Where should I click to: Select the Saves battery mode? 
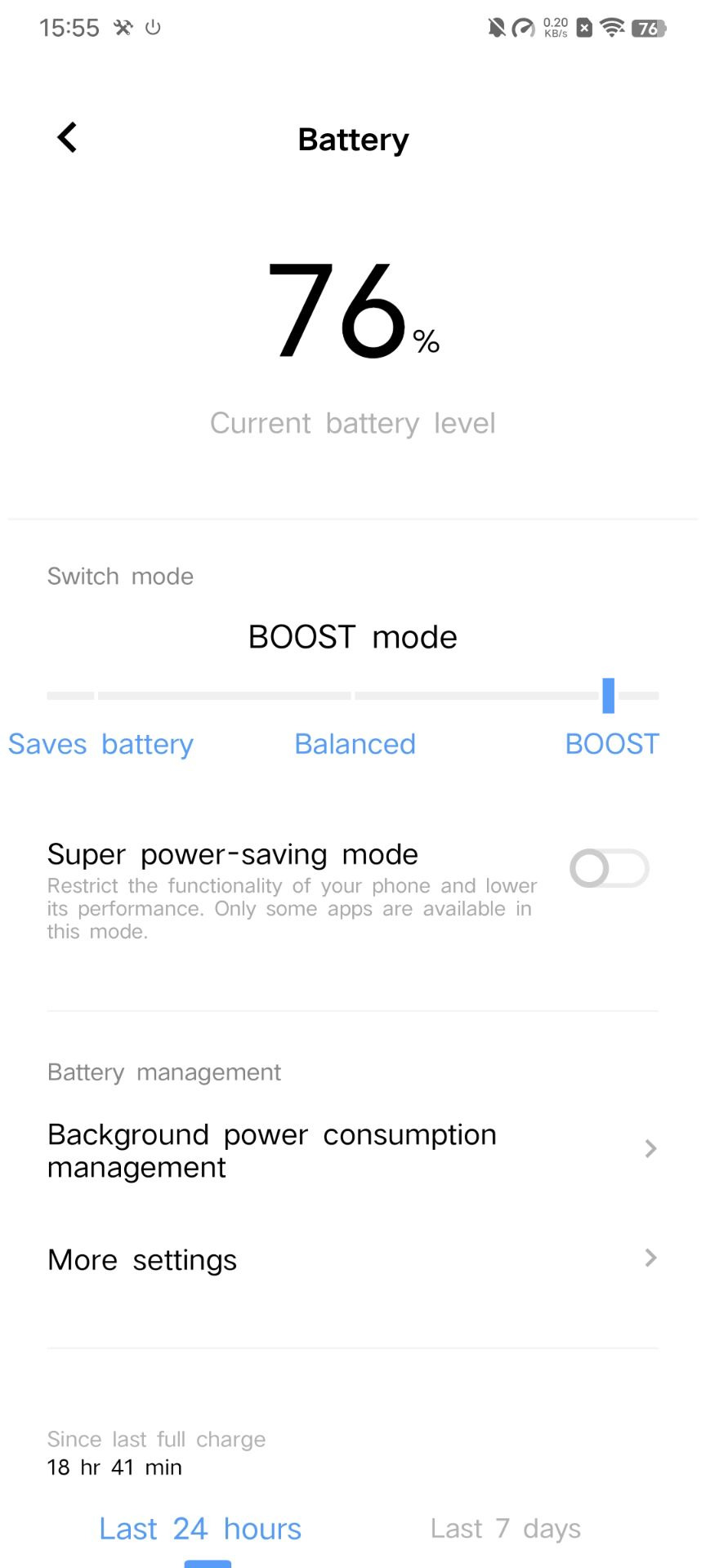click(x=101, y=744)
